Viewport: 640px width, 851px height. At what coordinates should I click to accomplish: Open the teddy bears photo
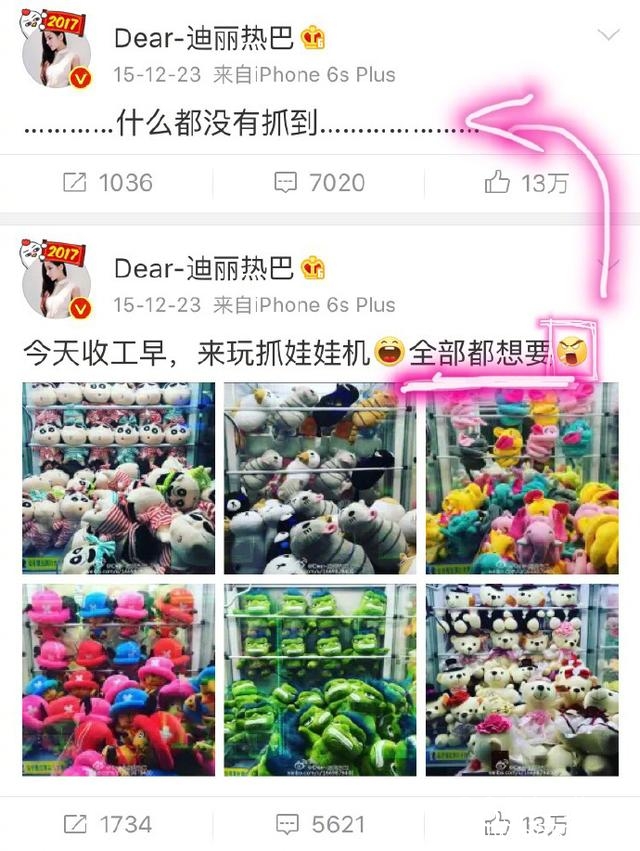pos(522,679)
